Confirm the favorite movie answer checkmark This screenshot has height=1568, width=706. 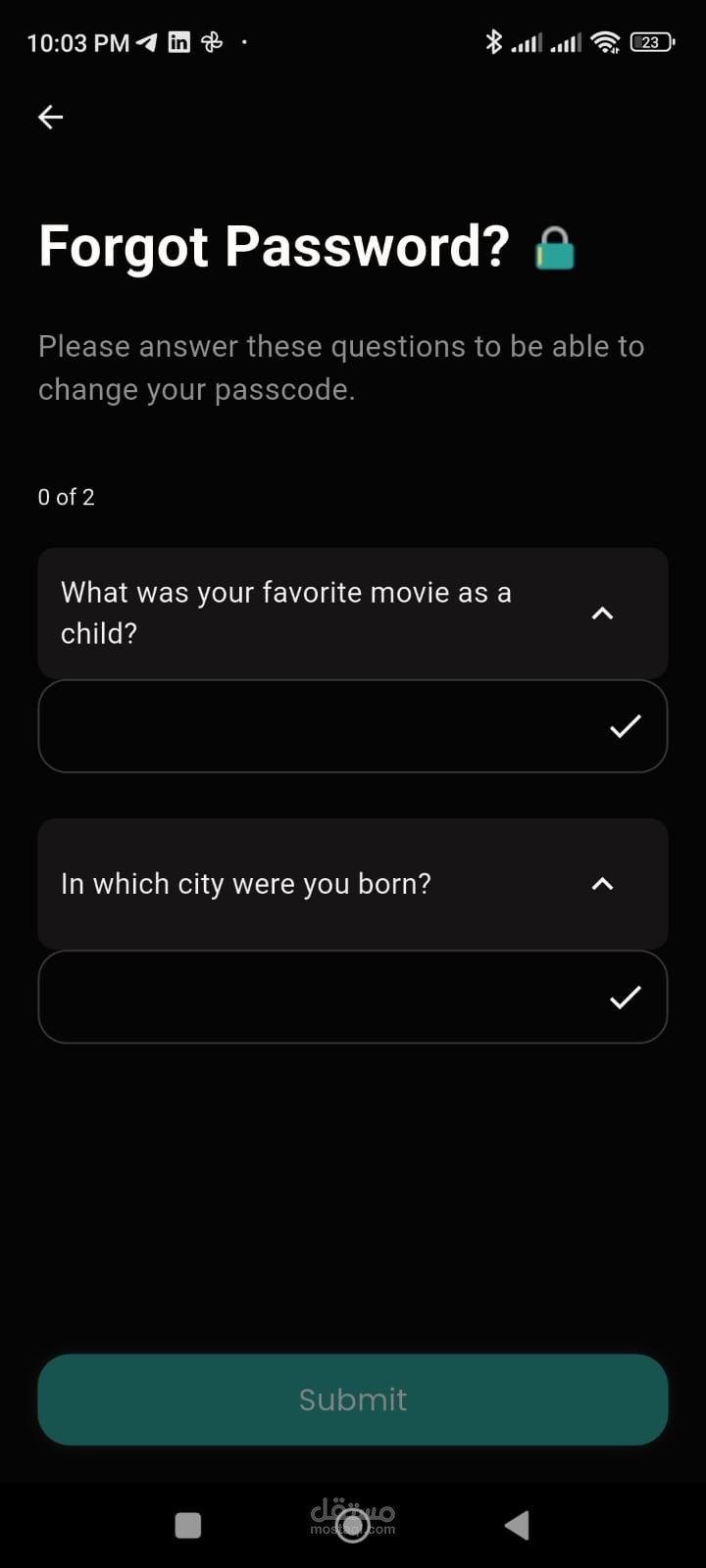point(625,726)
